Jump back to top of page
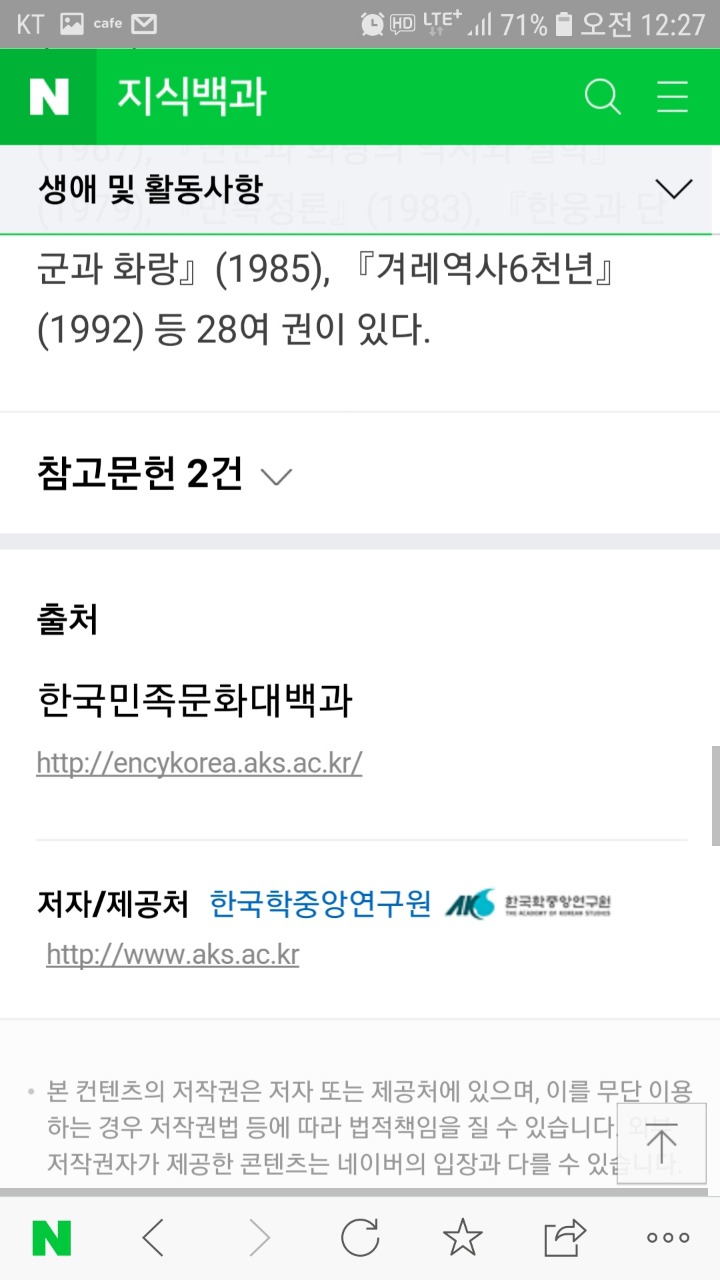Image resolution: width=720 pixels, height=1280 pixels. coord(661,1142)
